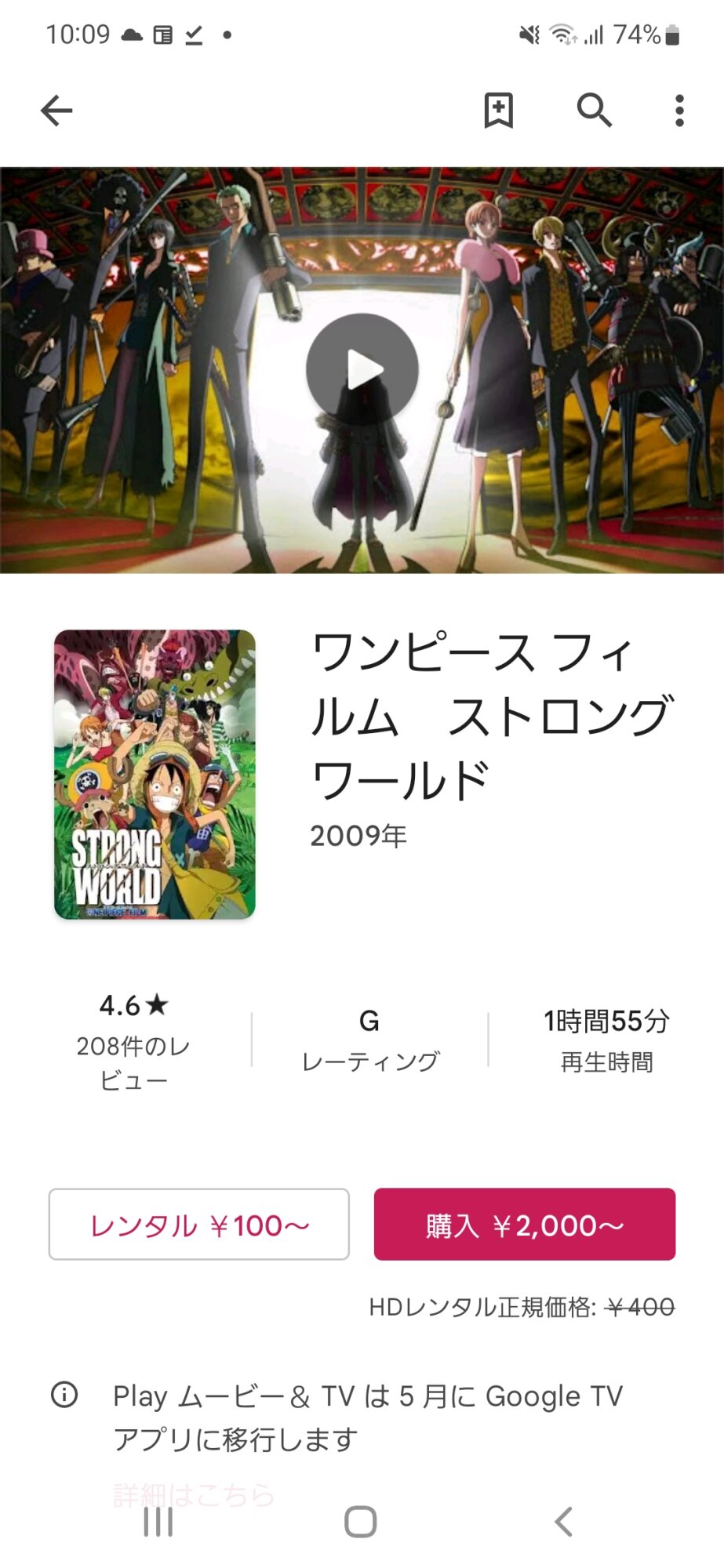Go back using the top-left arrow
Image resolution: width=724 pixels, height=1568 pixels.
(x=56, y=111)
